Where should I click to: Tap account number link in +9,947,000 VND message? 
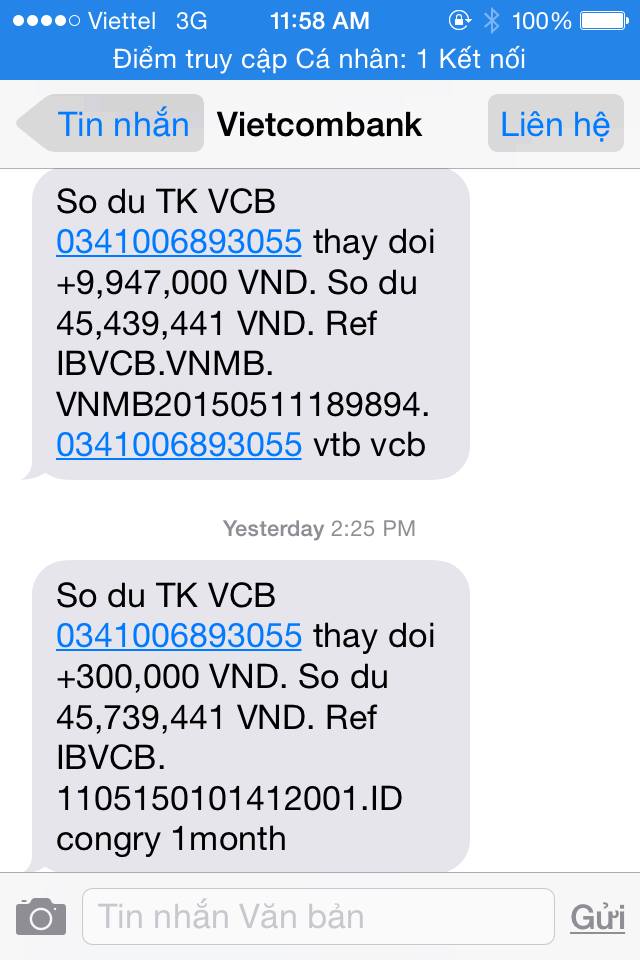tap(179, 243)
